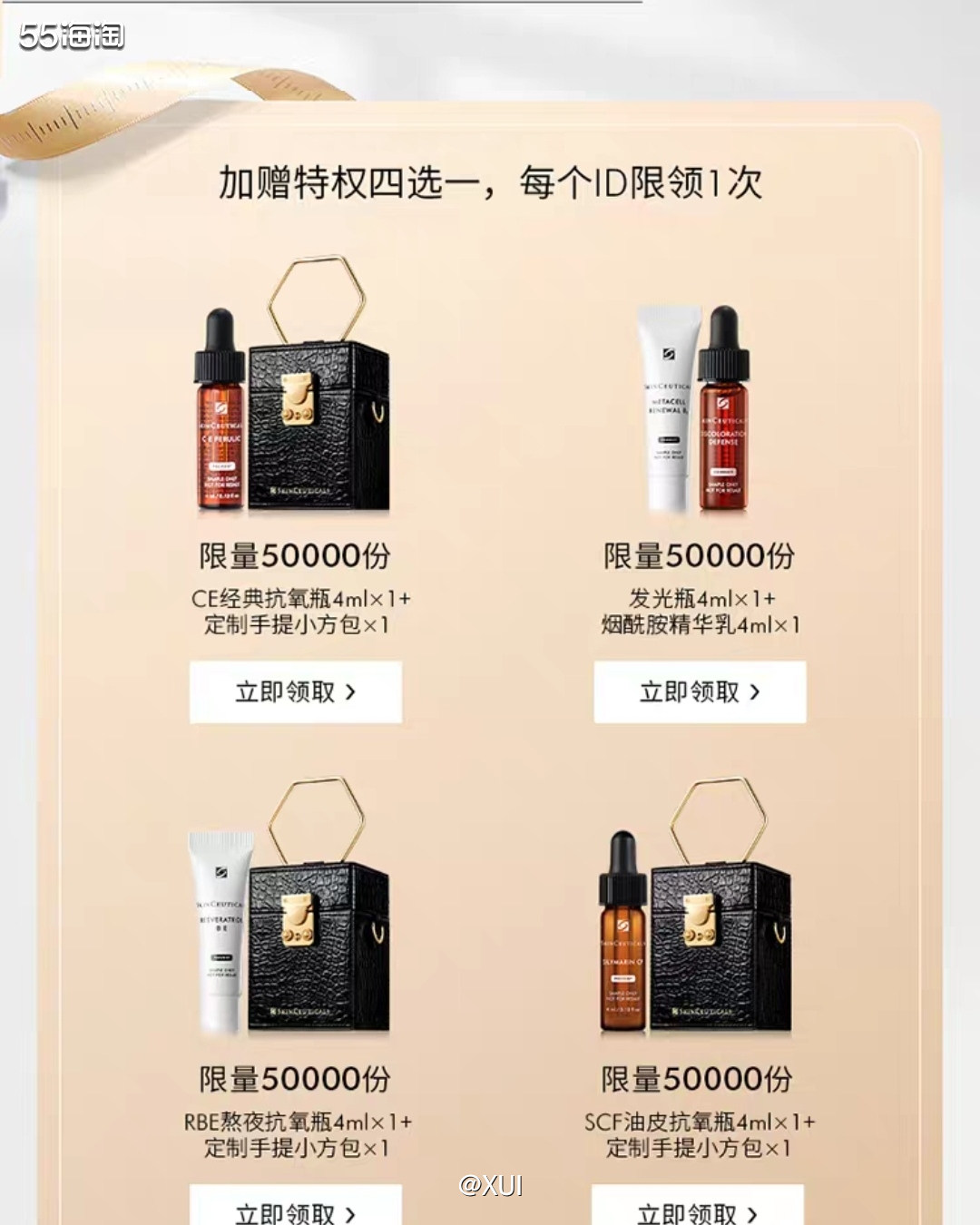Click the 限量50000份 label above the 发光瓶 set
The image size is (980, 1225).
(x=699, y=556)
